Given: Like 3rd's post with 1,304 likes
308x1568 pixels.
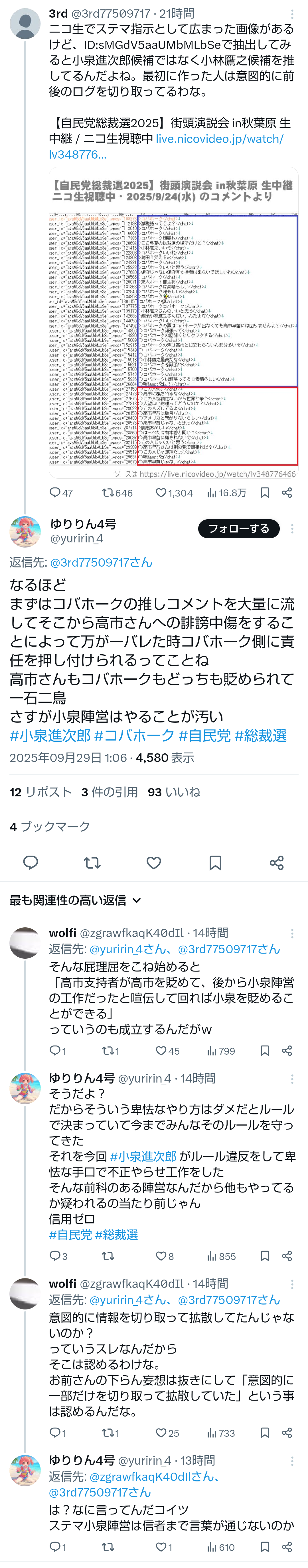Looking at the screenshot, I should pos(174,493).
